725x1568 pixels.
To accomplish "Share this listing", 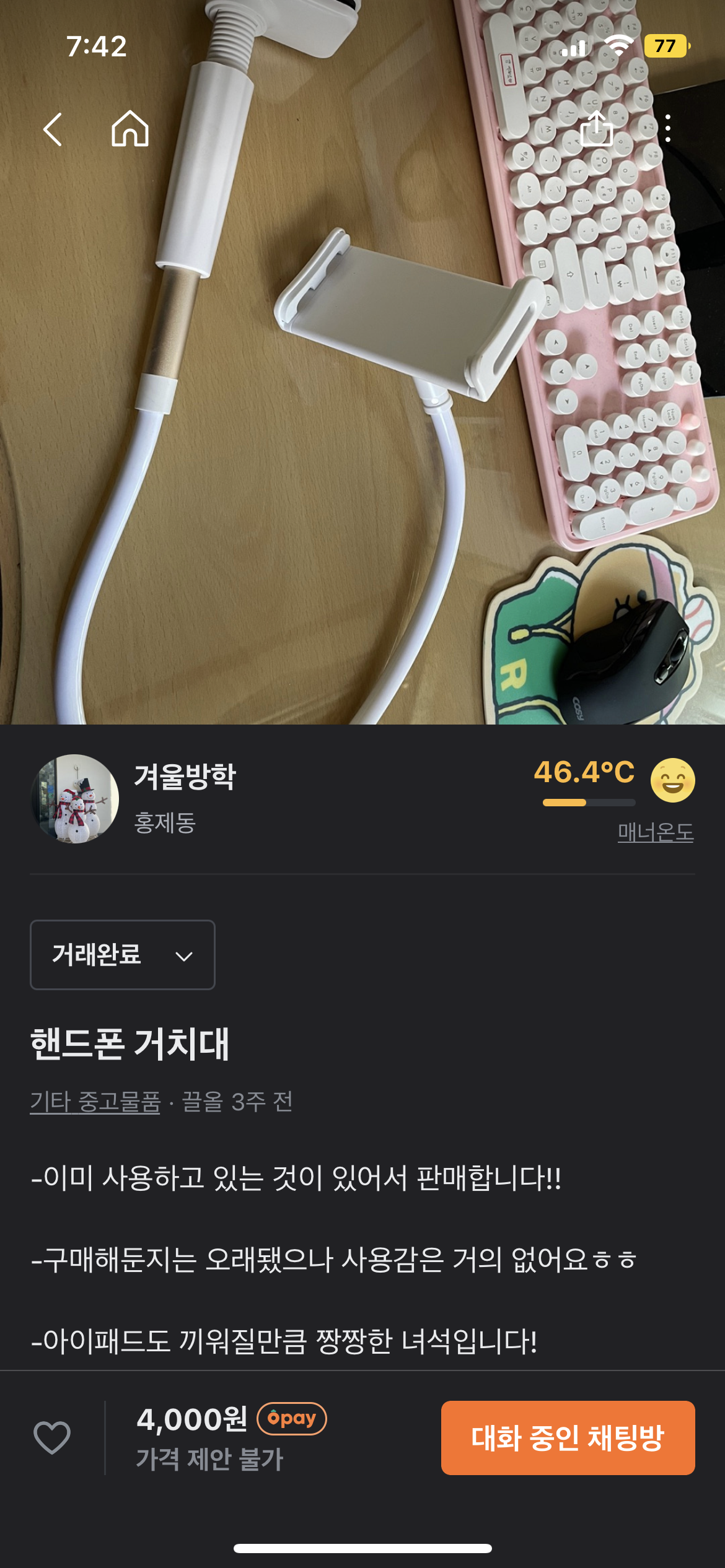I will tap(596, 128).
